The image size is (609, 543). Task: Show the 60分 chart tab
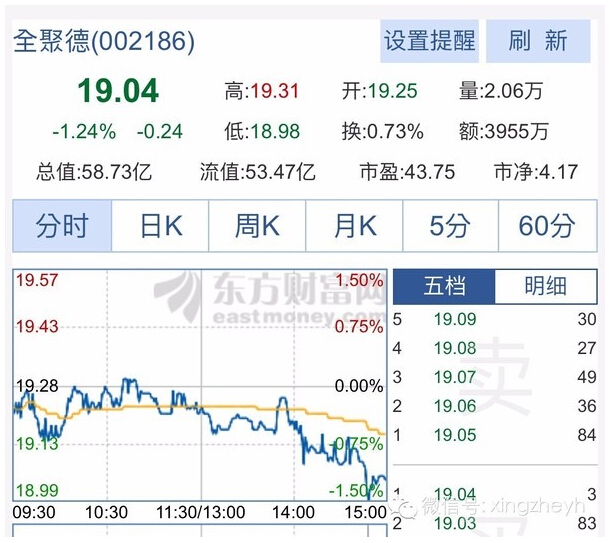coord(546,226)
